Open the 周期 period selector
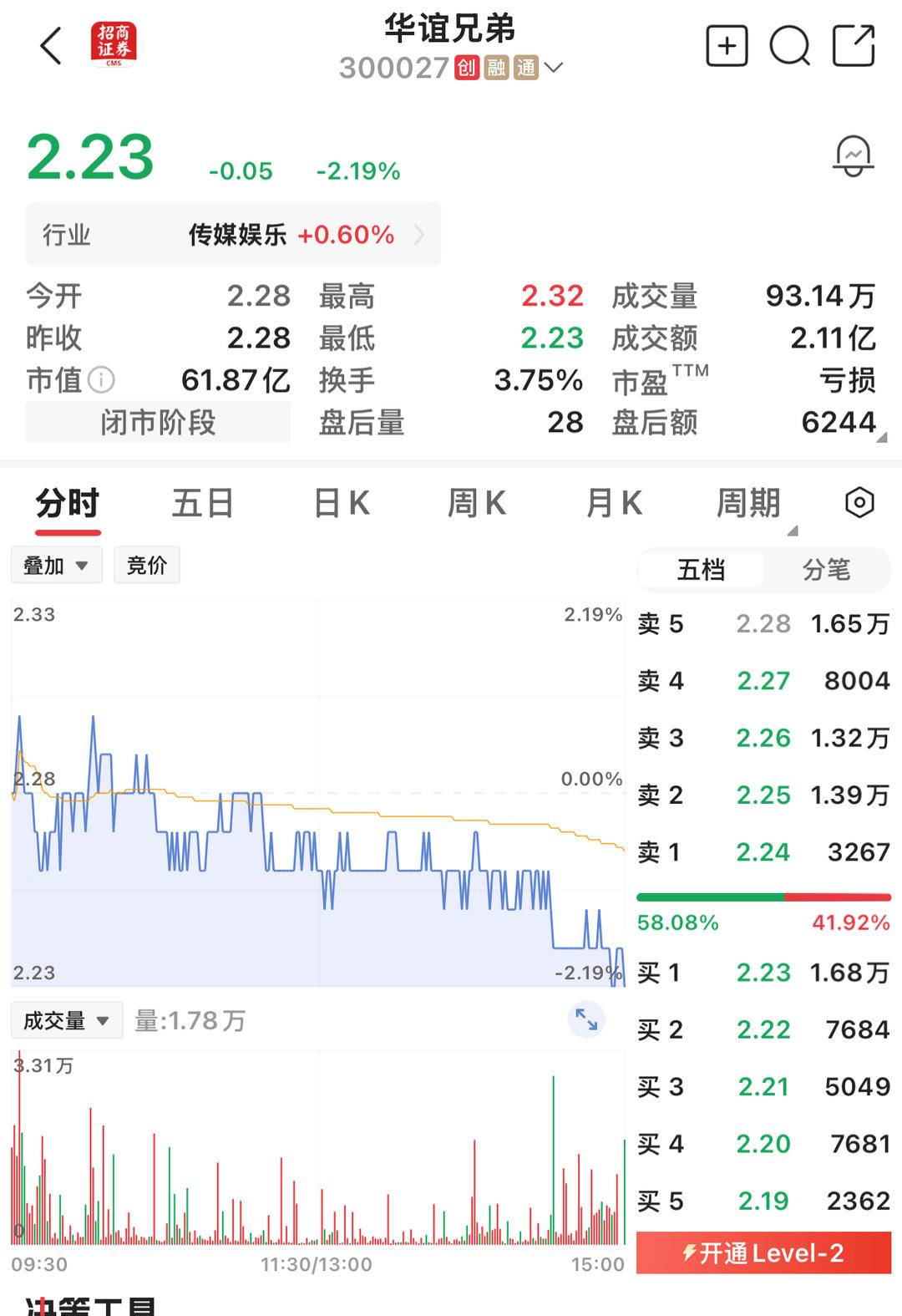Screen dimensions: 902x1316 pos(748,504)
